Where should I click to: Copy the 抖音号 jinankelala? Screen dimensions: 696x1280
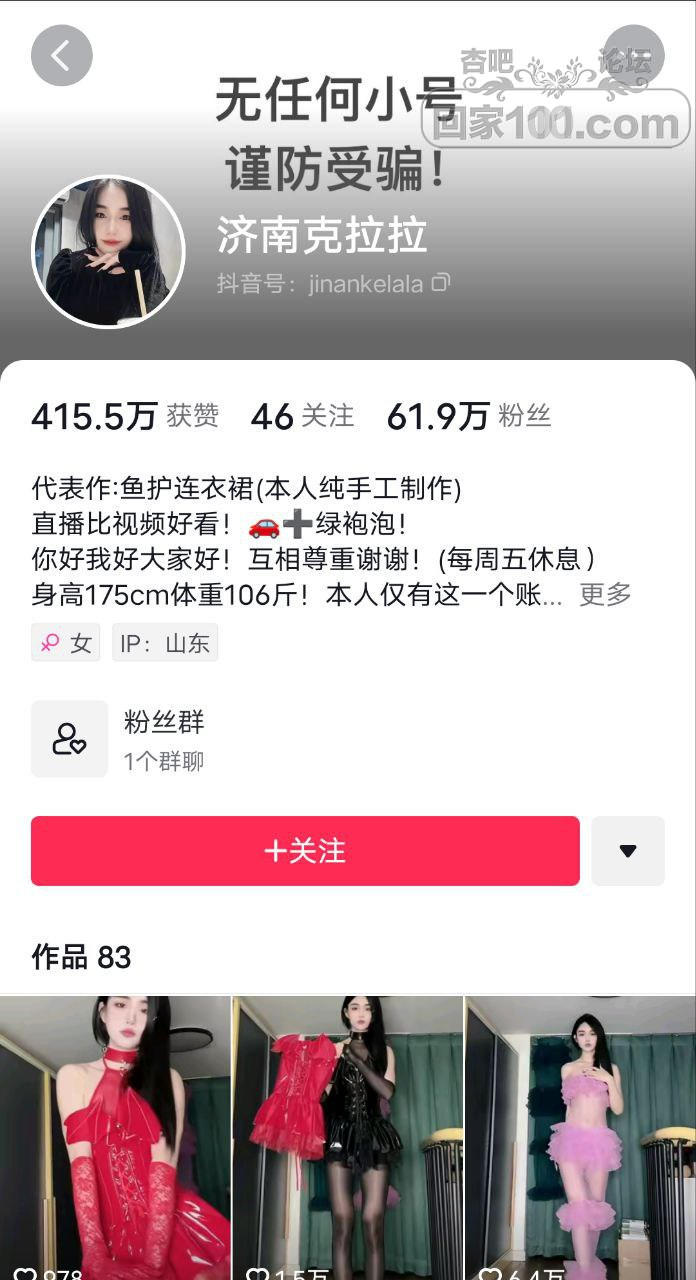[x=441, y=283]
